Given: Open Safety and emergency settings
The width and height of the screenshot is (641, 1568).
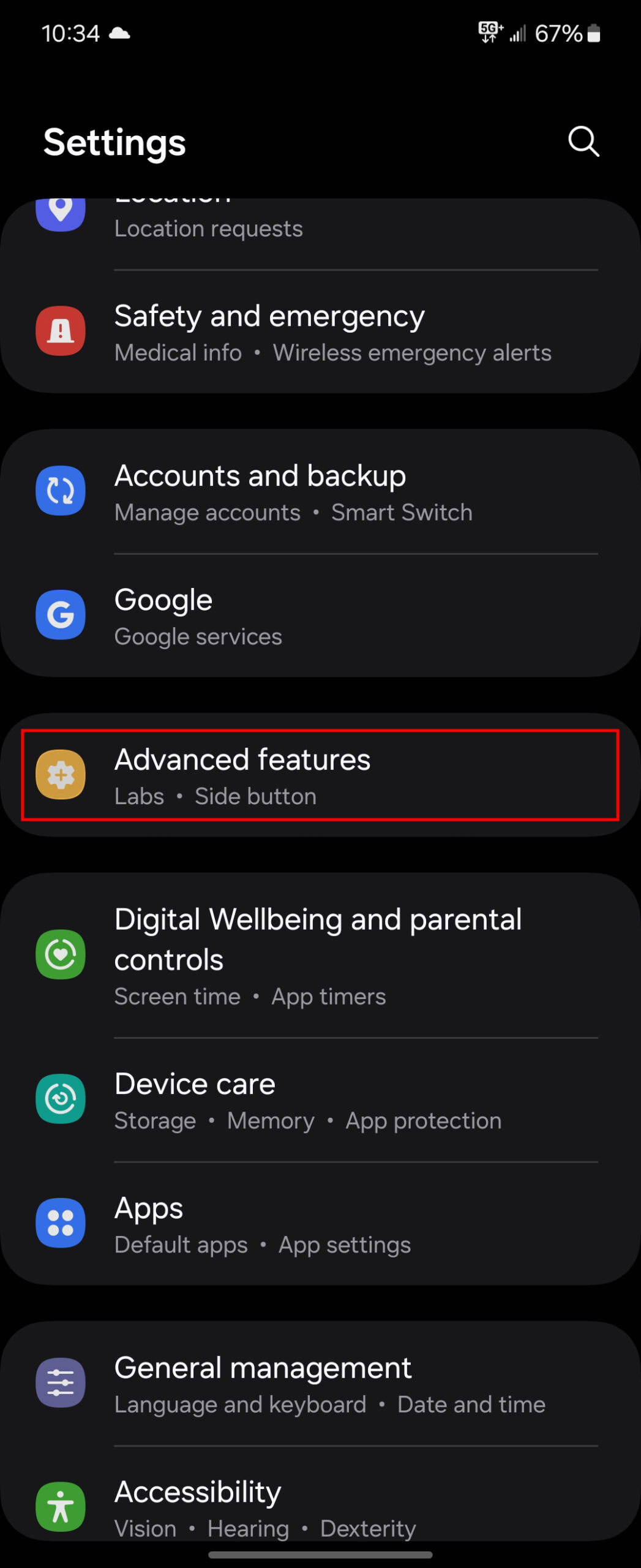Looking at the screenshot, I should [x=320, y=332].
